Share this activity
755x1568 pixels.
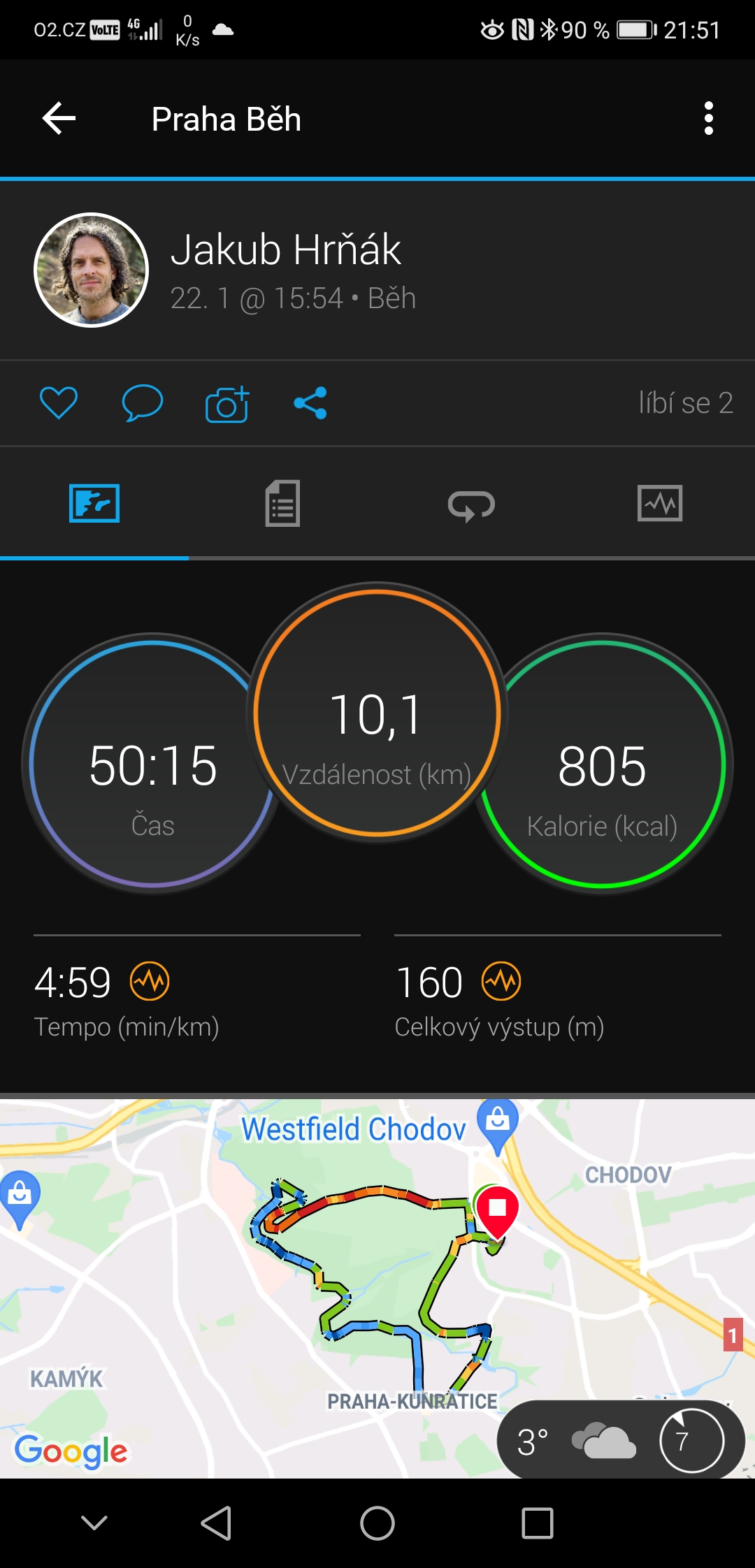(310, 402)
